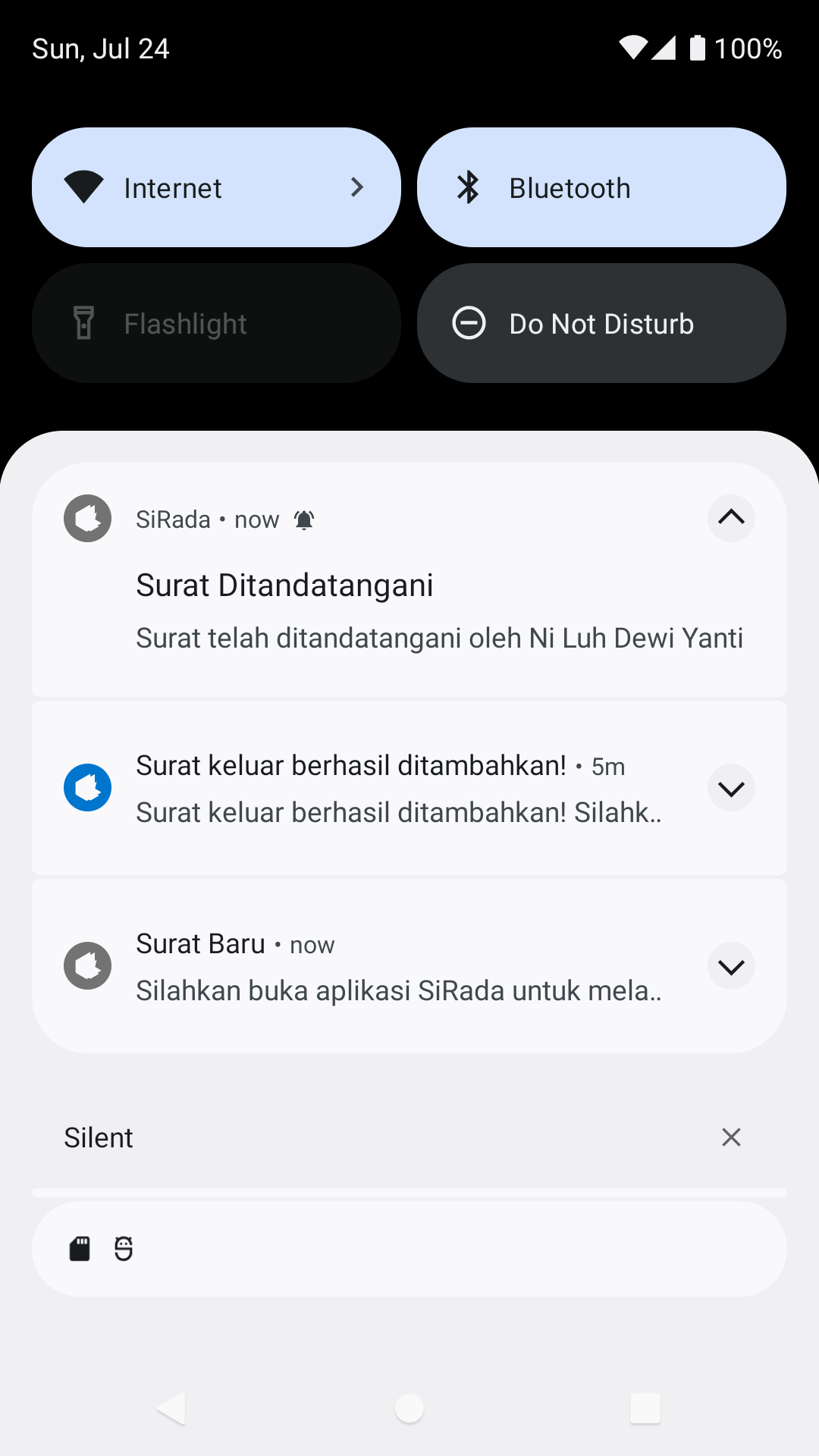Tap the gray SiRada icon on Surat Ditandatangani

87,519
